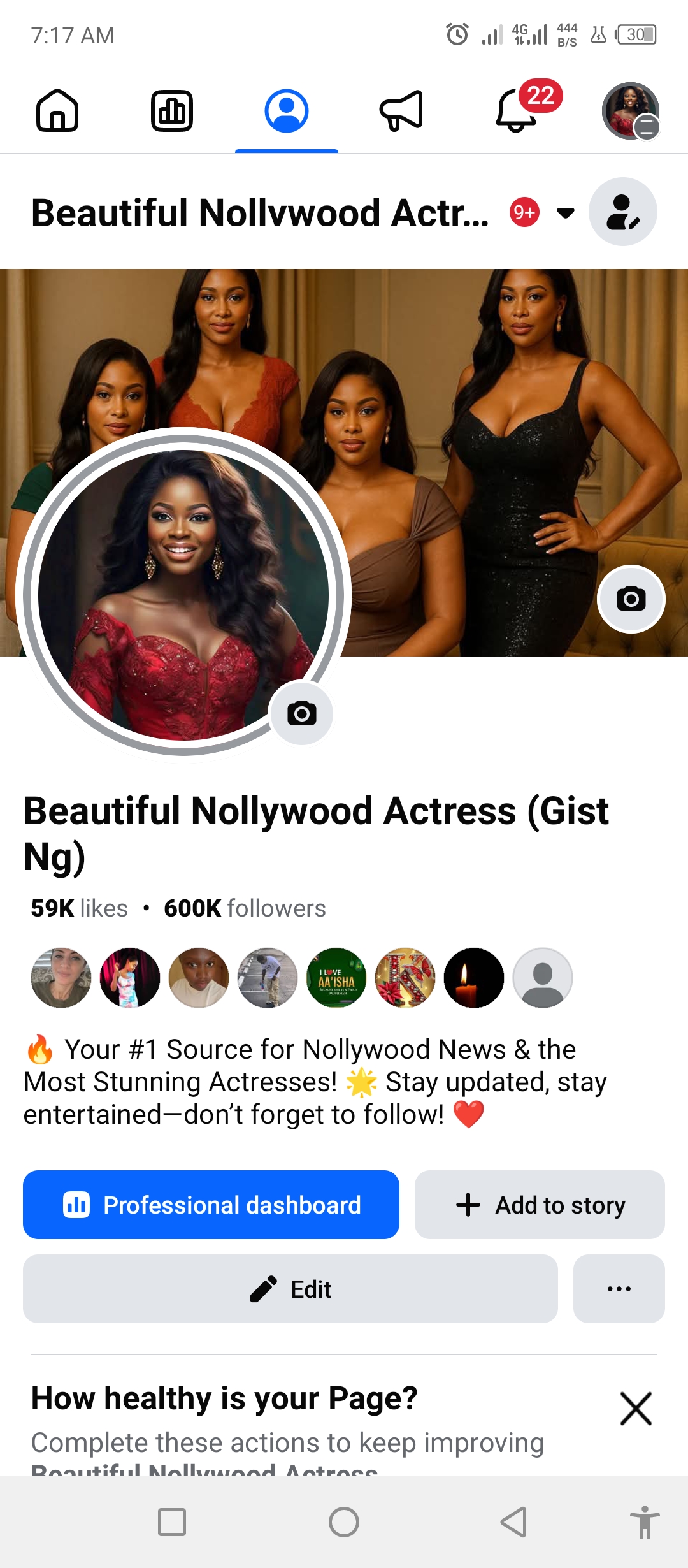Dismiss the Page health card with the X
Viewport: 688px width, 1568px height.
[x=636, y=1409]
